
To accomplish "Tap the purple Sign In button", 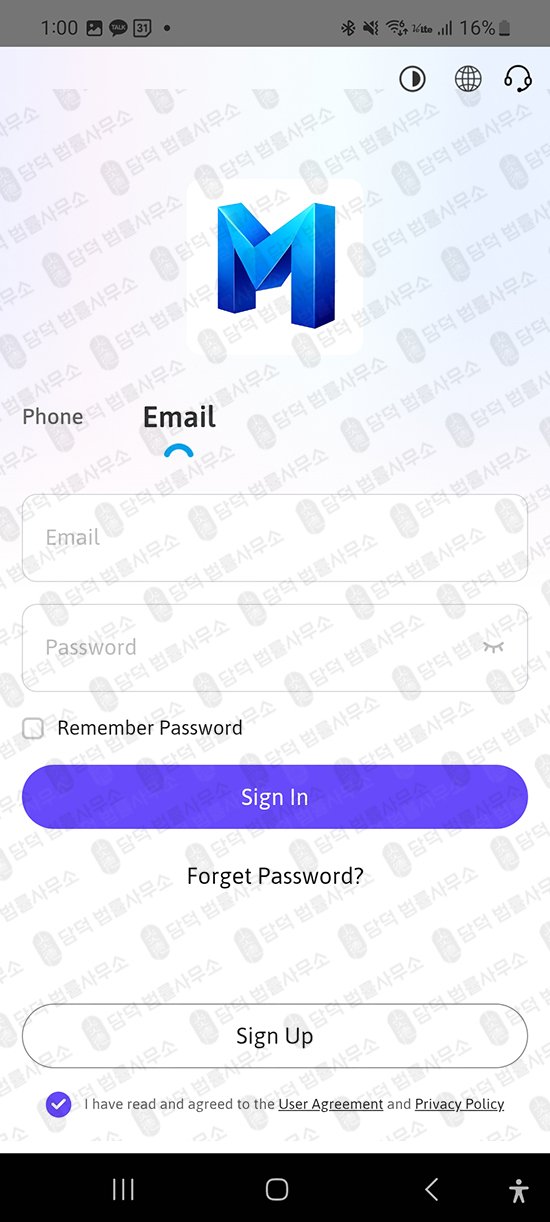I will tap(275, 797).
